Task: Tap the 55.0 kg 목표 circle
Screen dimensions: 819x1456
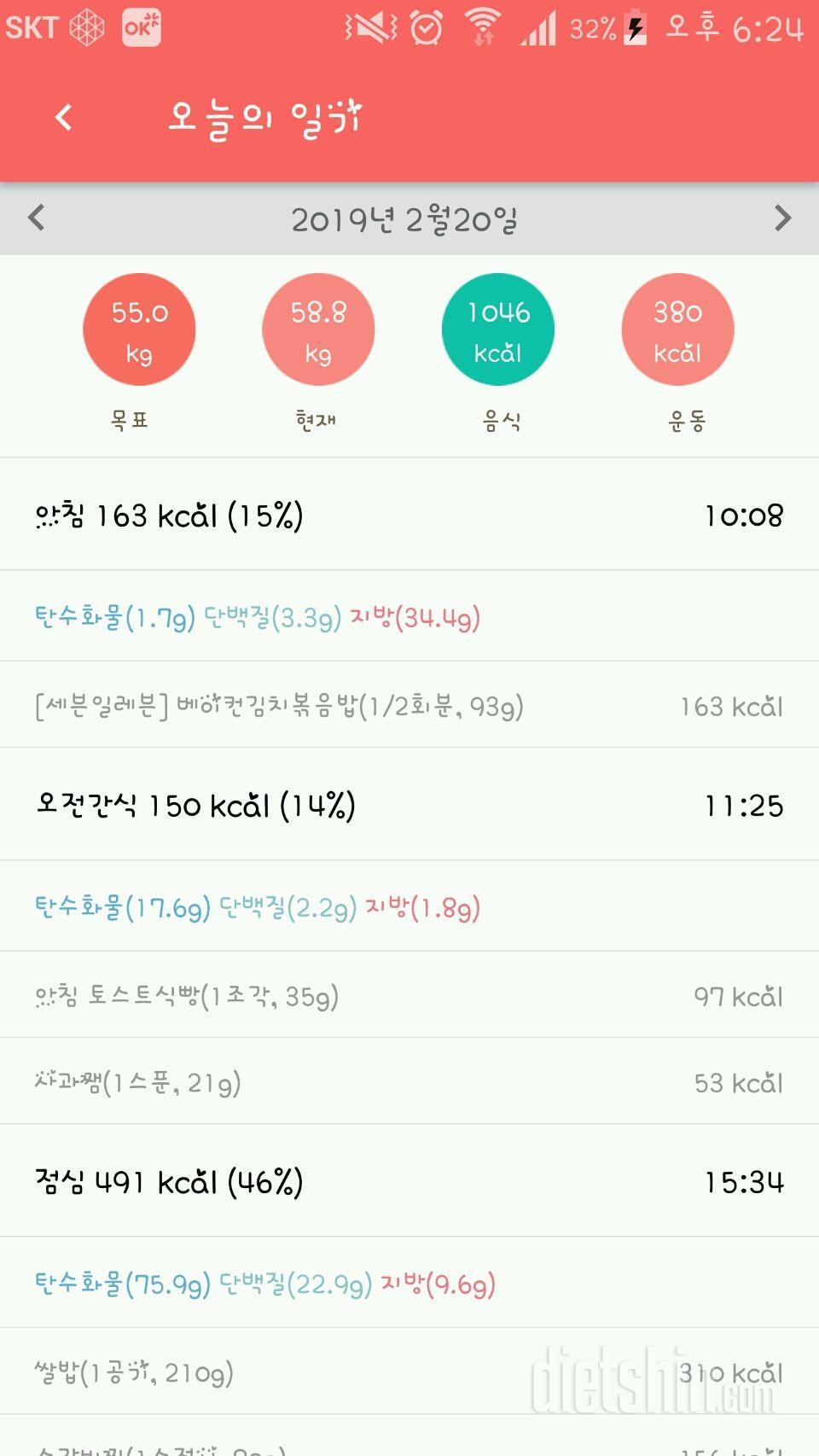Action: pos(139,329)
